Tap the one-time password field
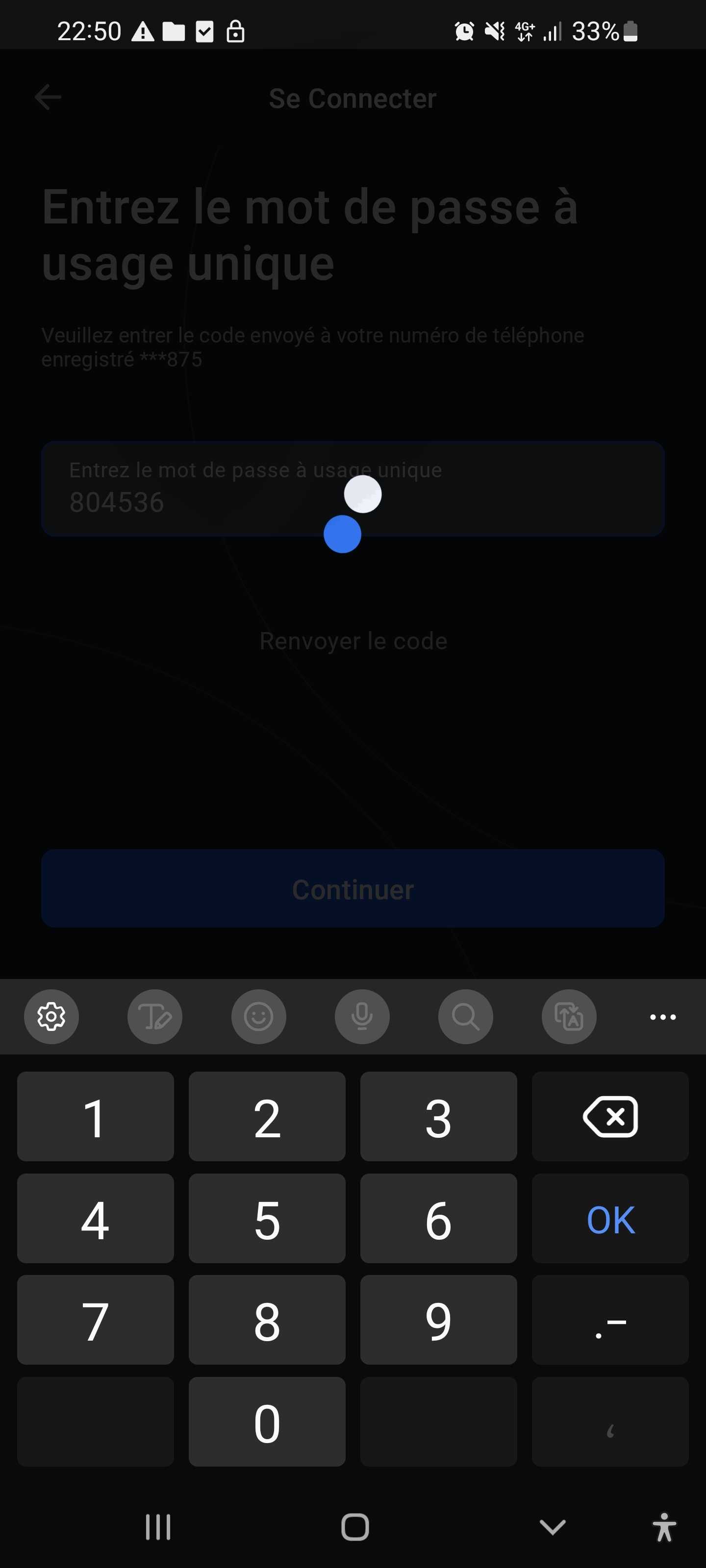The image size is (706, 1568). 353,489
